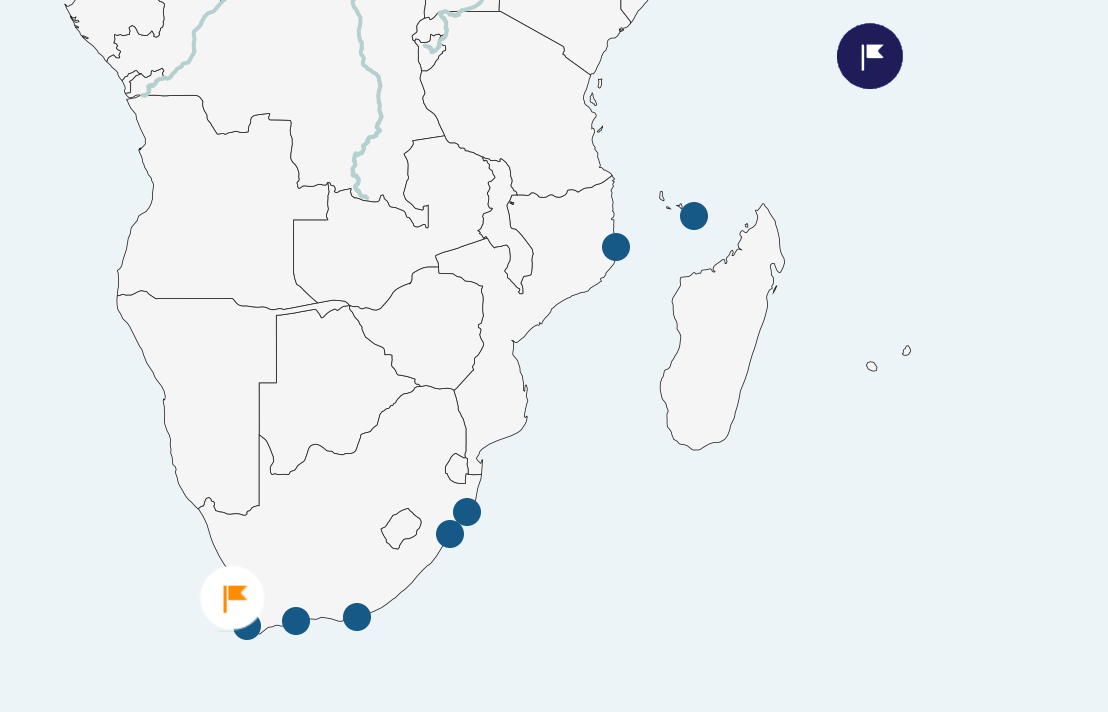Select the blue port dot off northern Madagascar
Screen dimensions: 1108x712
tap(694, 216)
